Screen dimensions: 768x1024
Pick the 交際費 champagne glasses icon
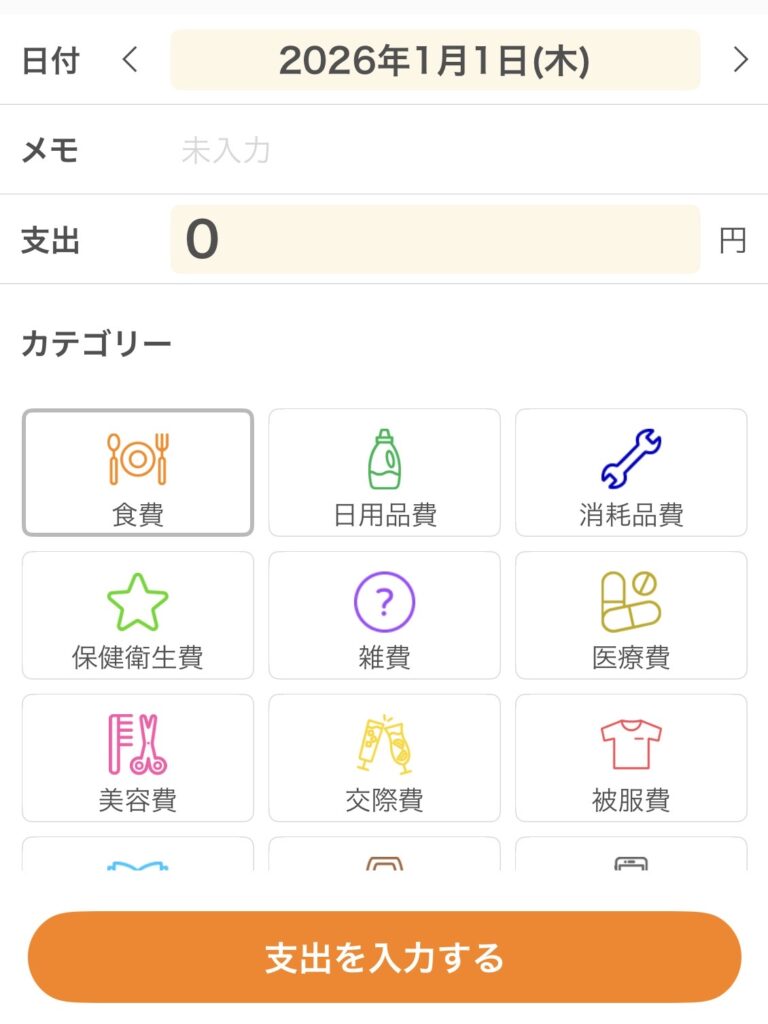click(383, 741)
